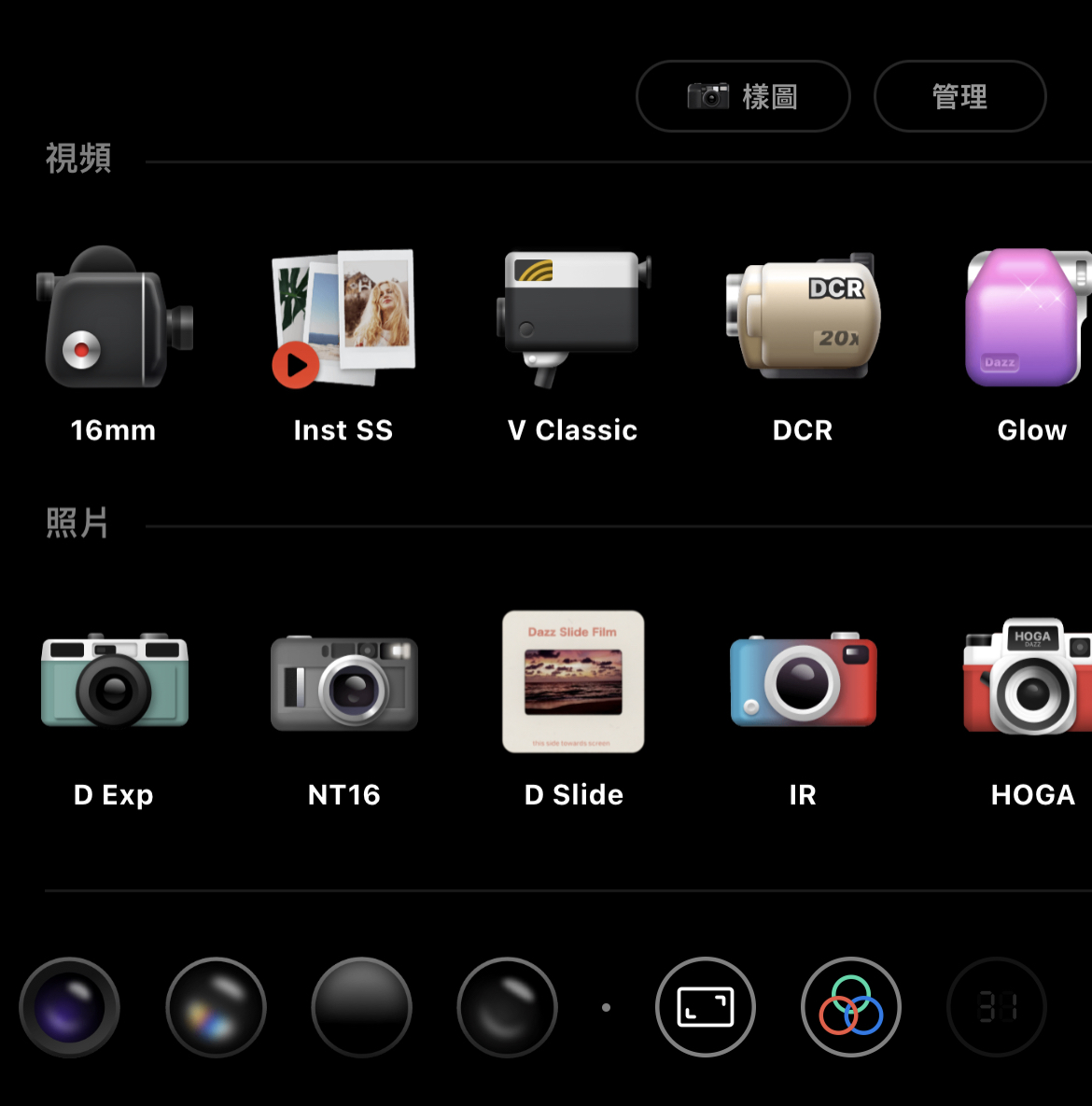Viewport: 1092px width, 1106px height.
Task: Open the 樣圖 sample photos button
Action: click(x=743, y=96)
